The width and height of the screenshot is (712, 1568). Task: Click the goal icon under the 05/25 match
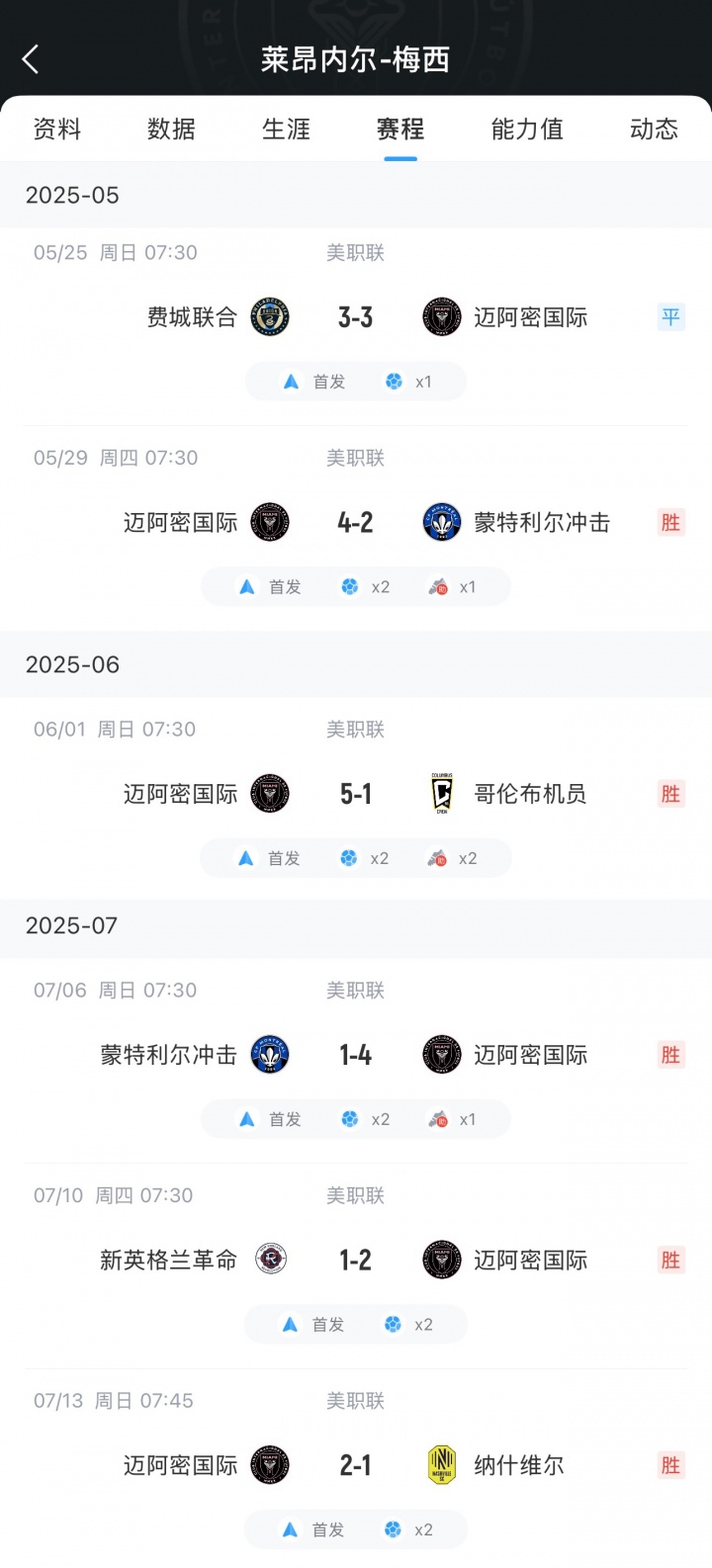[391, 381]
